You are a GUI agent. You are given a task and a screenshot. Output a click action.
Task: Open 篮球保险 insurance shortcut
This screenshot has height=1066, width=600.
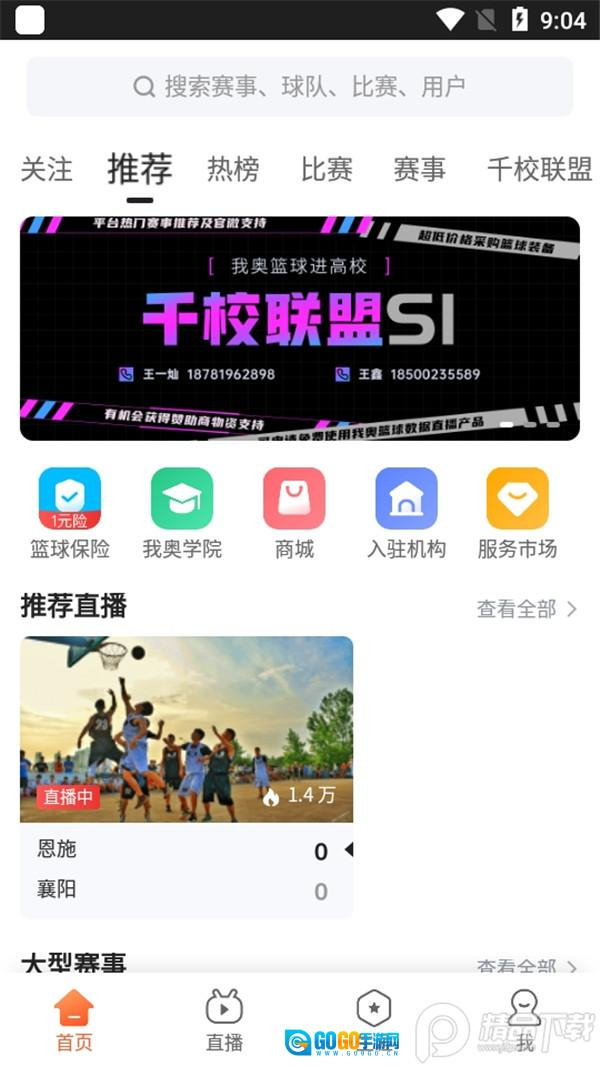[x=70, y=512]
